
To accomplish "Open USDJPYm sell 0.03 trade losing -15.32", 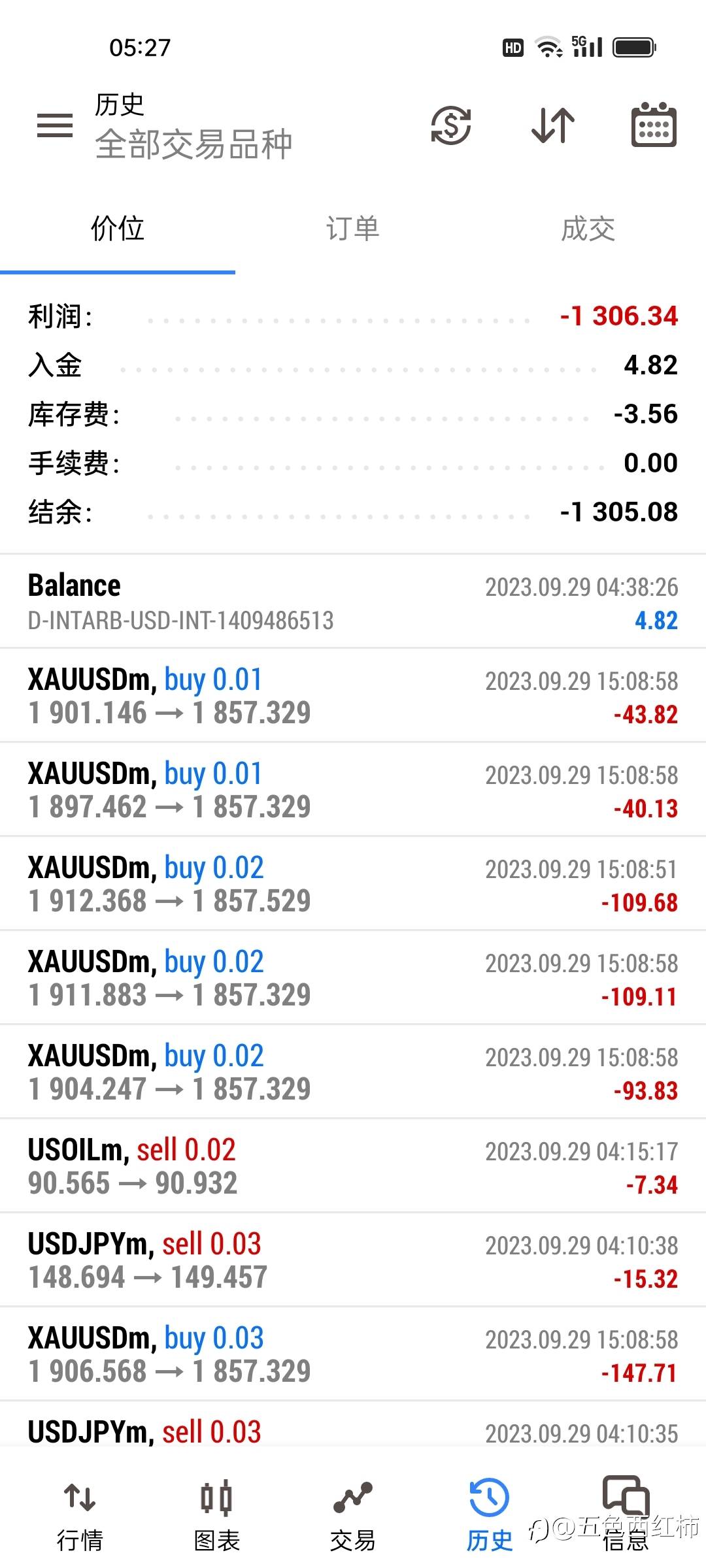I will tap(353, 1260).
